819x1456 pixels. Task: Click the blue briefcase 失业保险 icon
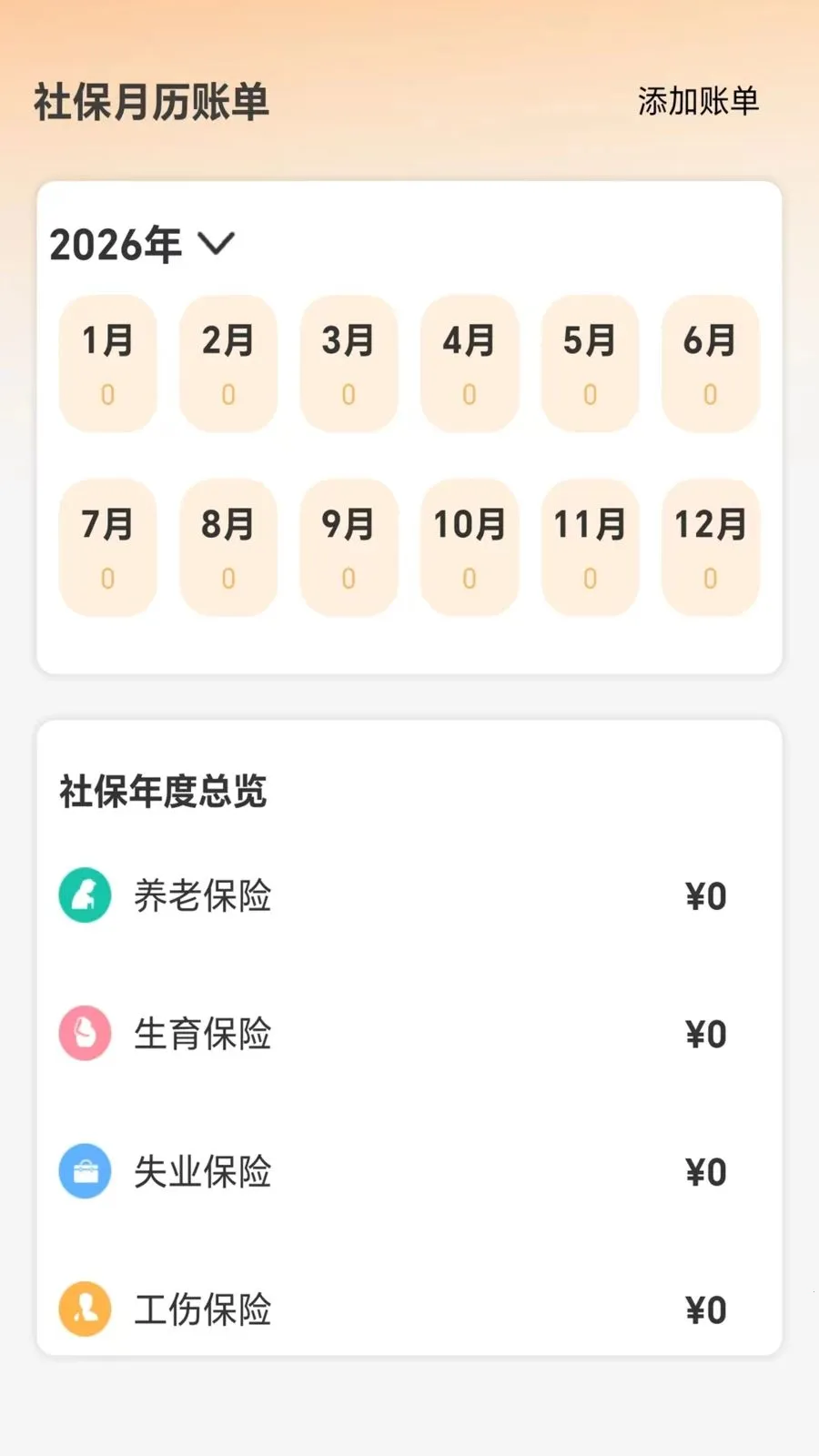click(x=84, y=1172)
